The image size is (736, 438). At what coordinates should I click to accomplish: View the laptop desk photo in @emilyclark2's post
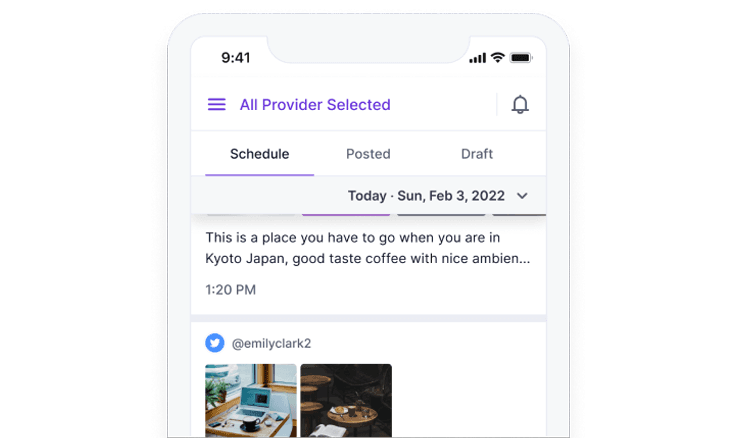click(251, 400)
